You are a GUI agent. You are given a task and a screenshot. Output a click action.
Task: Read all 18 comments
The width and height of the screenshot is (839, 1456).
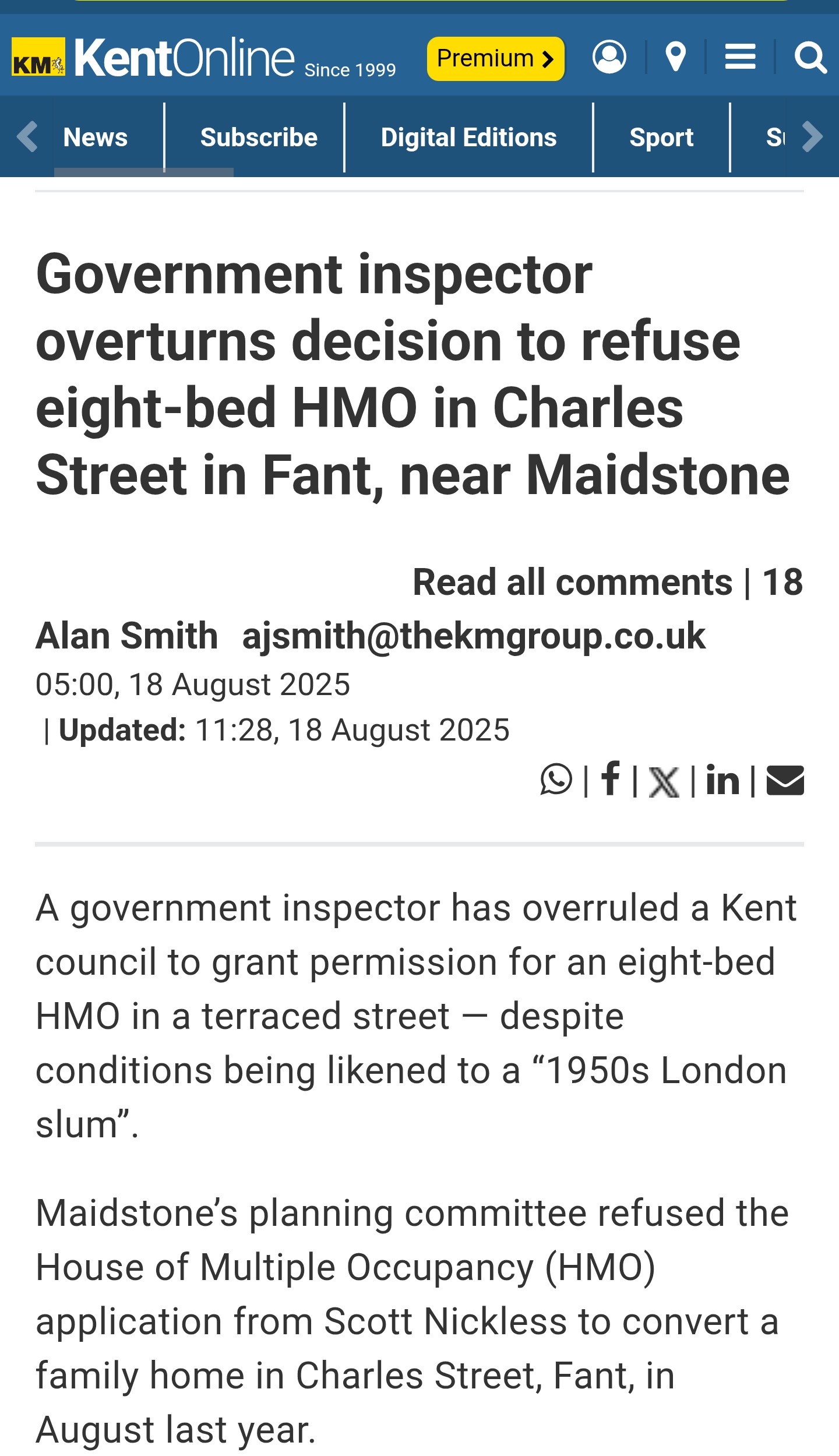[608, 582]
